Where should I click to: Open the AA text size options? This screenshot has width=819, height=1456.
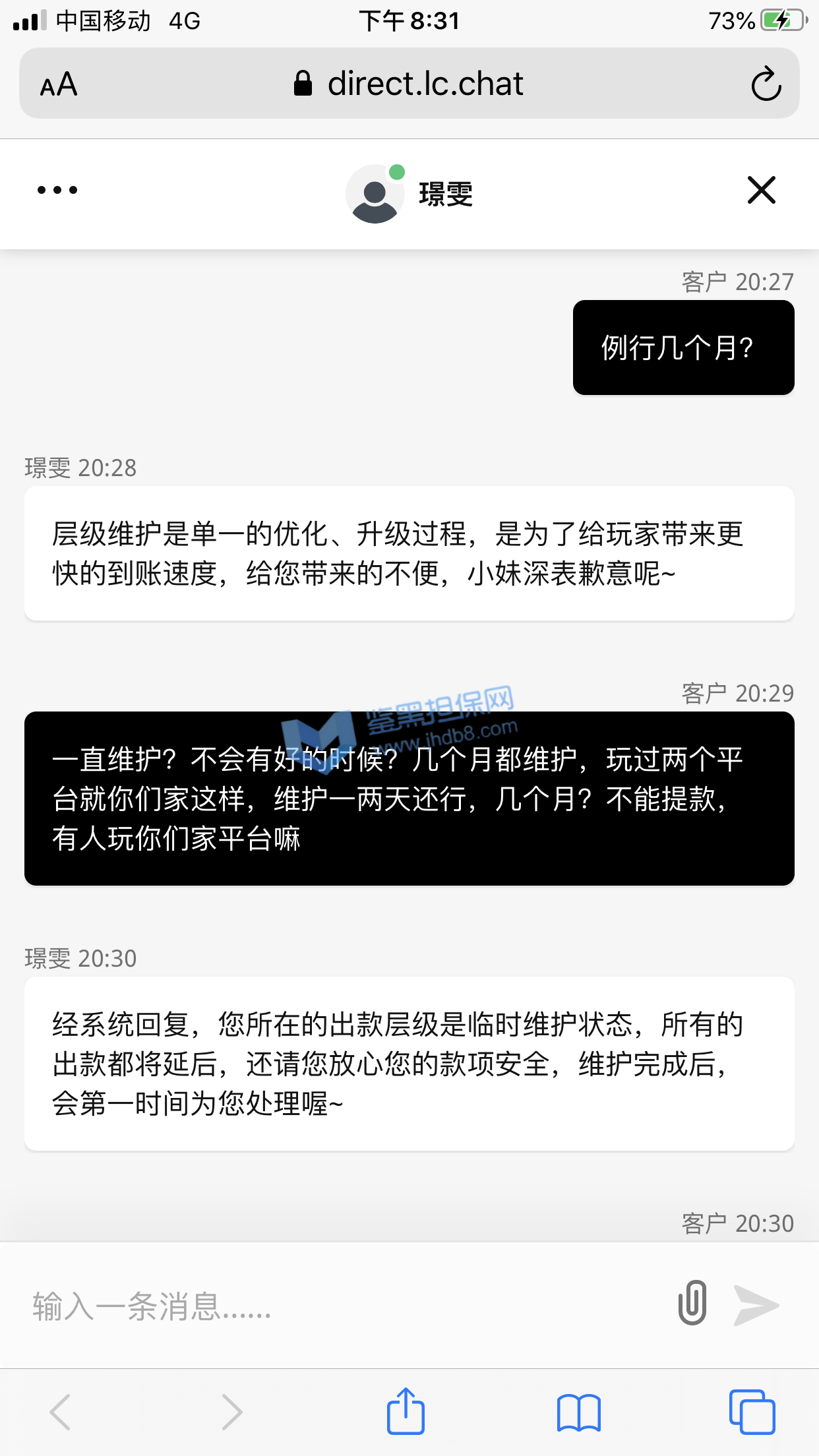pyautogui.click(x=59, y=84)
